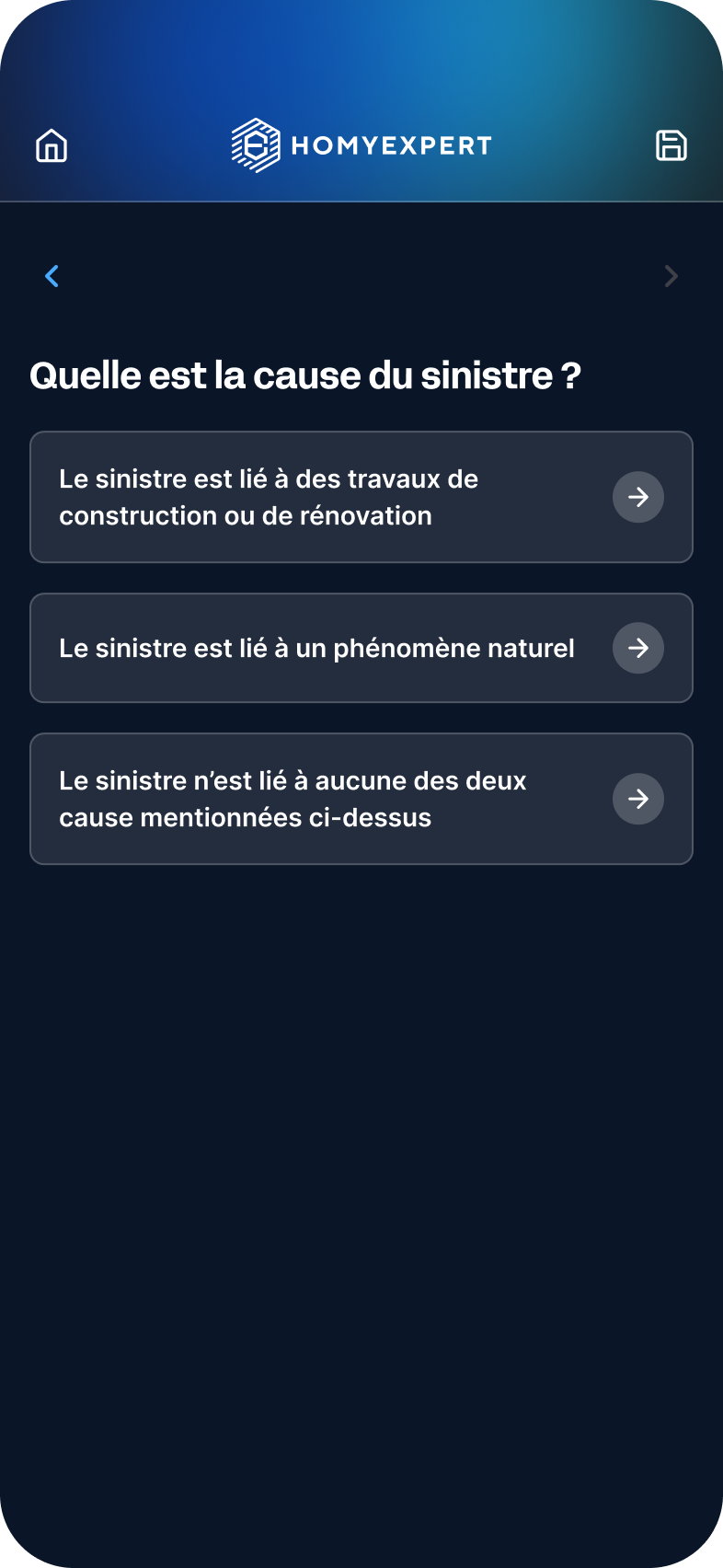Choose sinistre lié à un phénomène naturel

coord(361,648)
